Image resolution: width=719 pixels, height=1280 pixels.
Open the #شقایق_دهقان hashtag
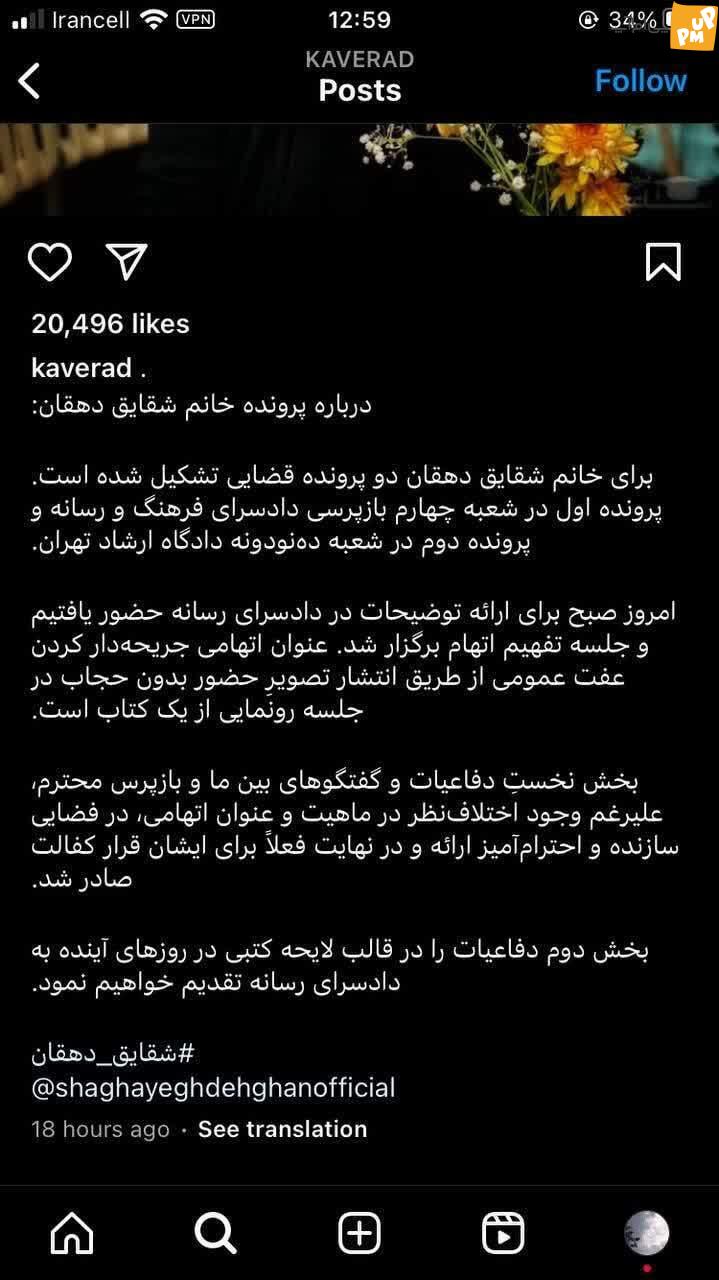(x=112, y=1053)
